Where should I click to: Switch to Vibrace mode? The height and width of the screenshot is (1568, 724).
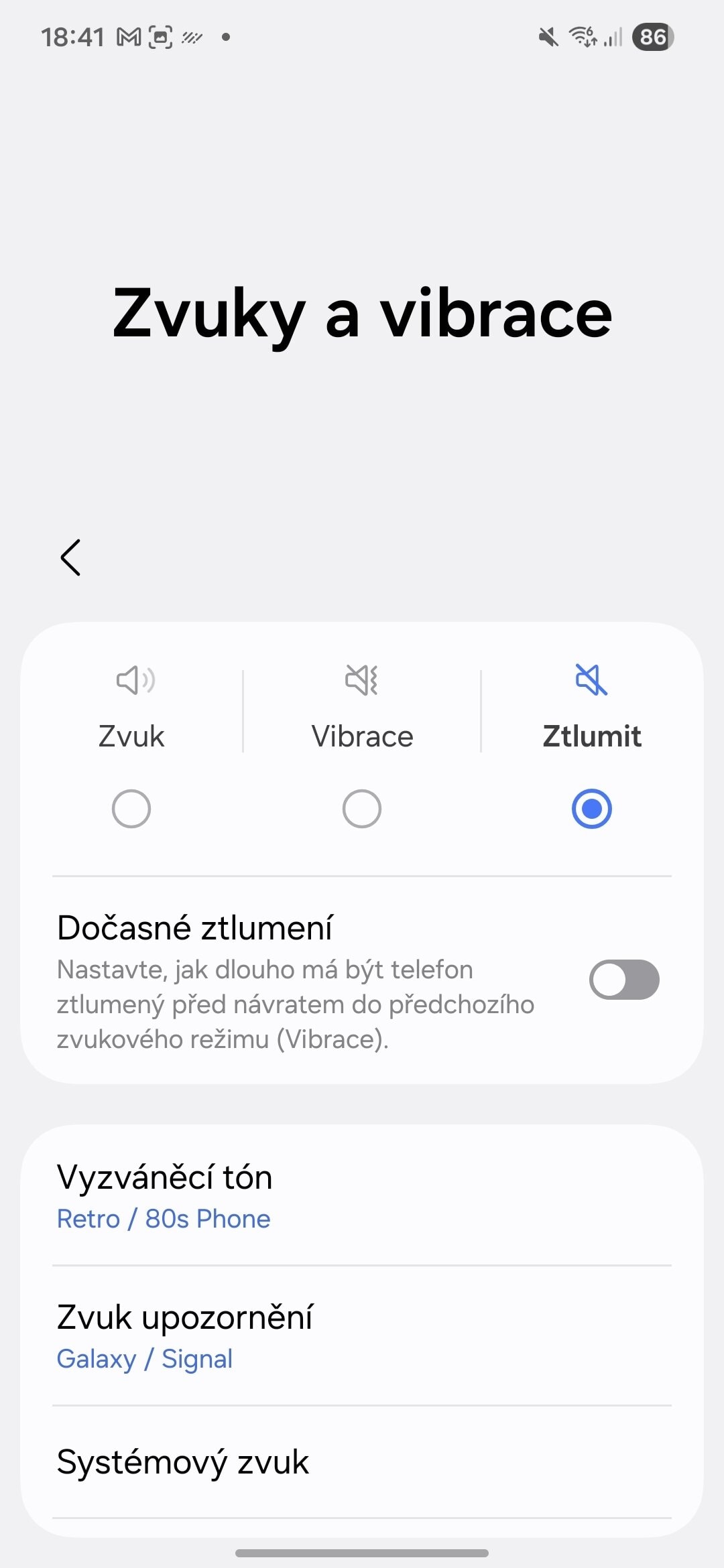click(362, 808)
